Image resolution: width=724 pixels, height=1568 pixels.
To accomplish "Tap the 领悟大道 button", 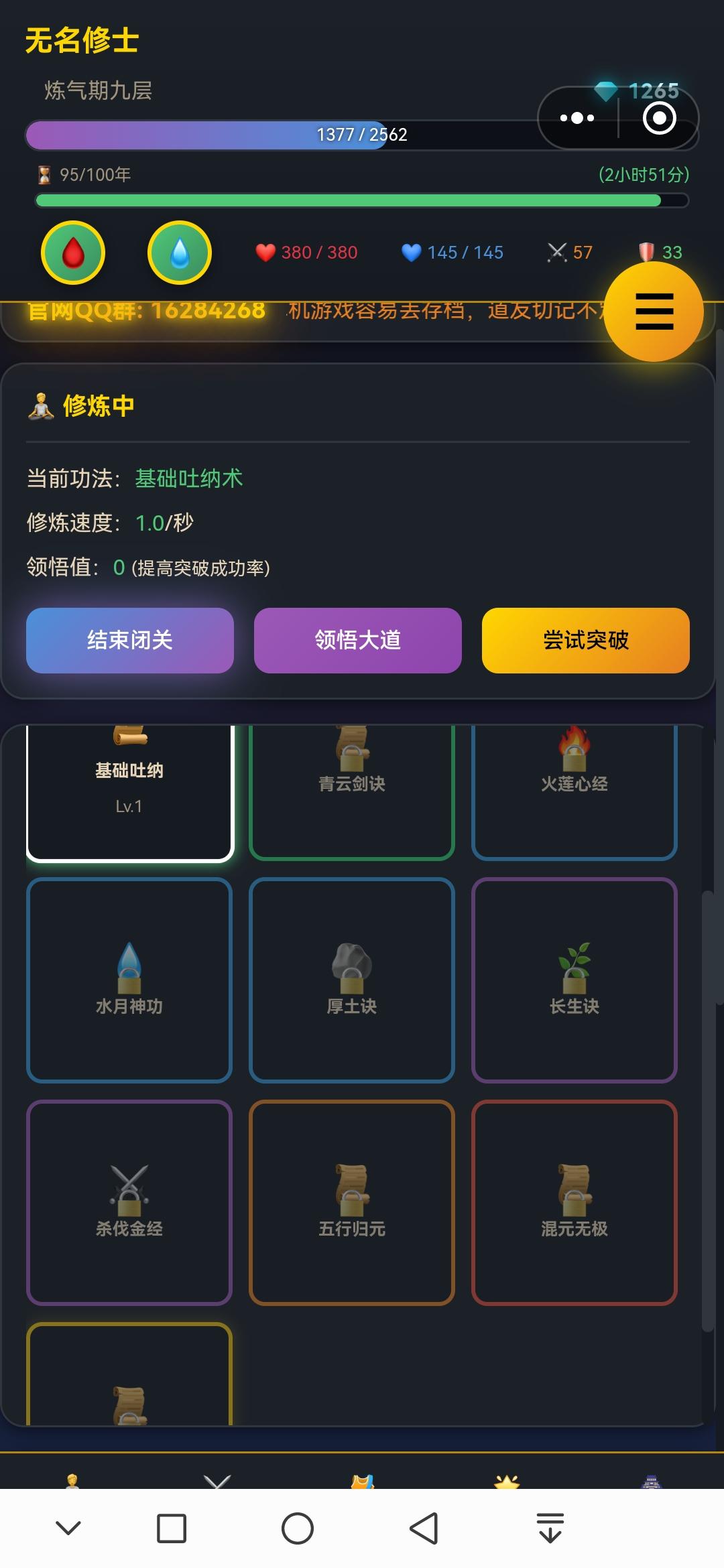I will 358,640.
